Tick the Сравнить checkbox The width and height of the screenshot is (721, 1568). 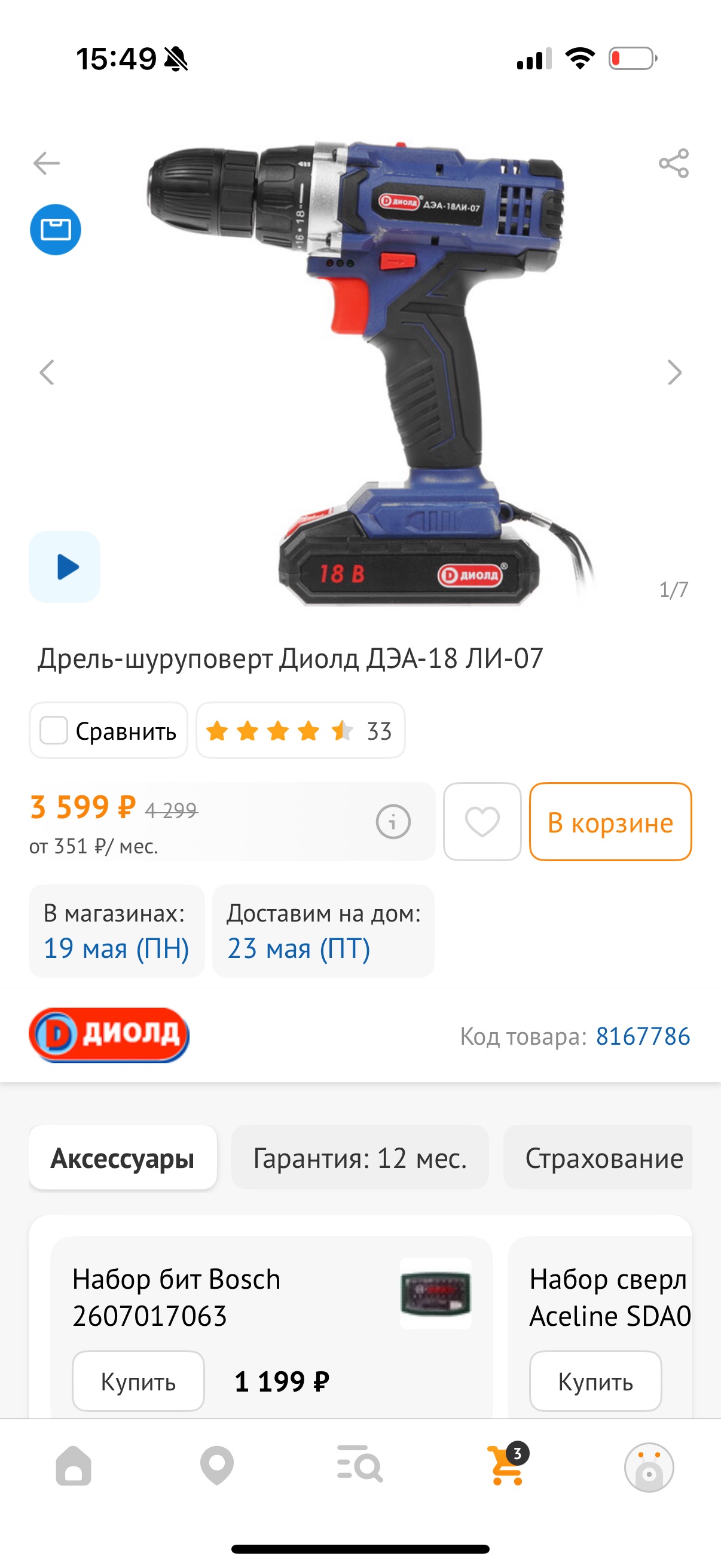(x=54, y=730)
